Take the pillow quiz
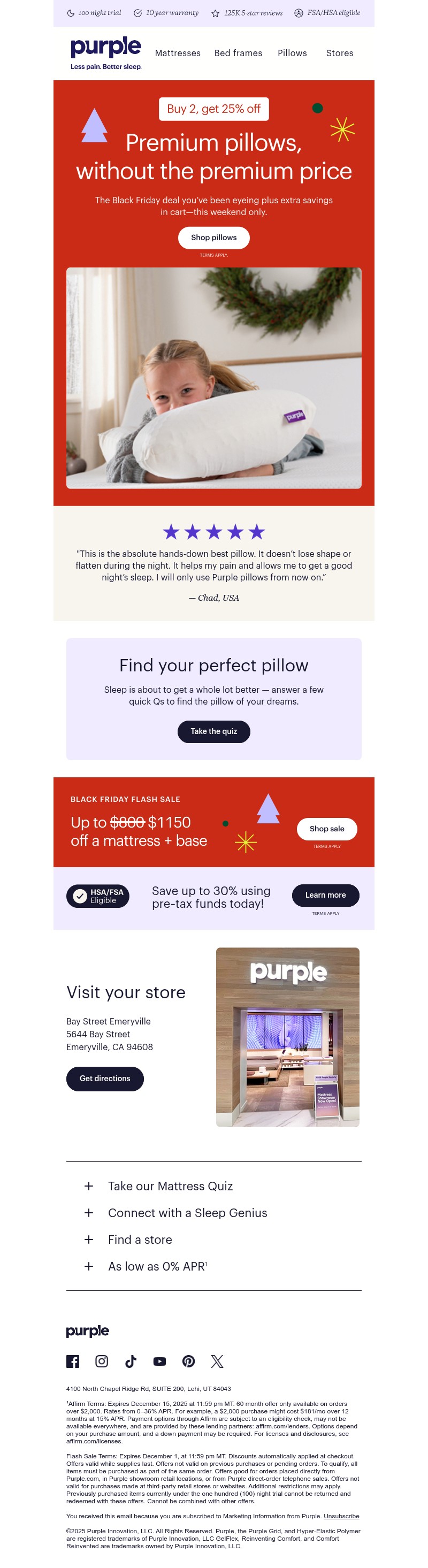 [x=213, y=731]
